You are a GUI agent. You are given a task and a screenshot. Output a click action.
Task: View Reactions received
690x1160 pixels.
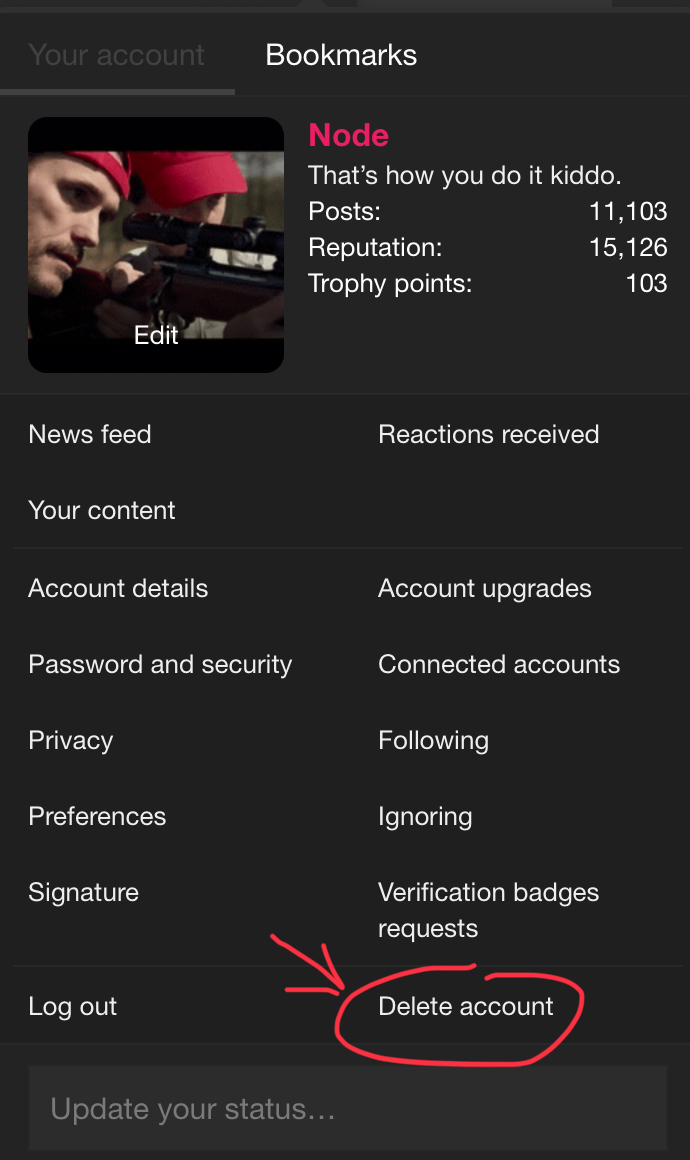coord(488,434)
